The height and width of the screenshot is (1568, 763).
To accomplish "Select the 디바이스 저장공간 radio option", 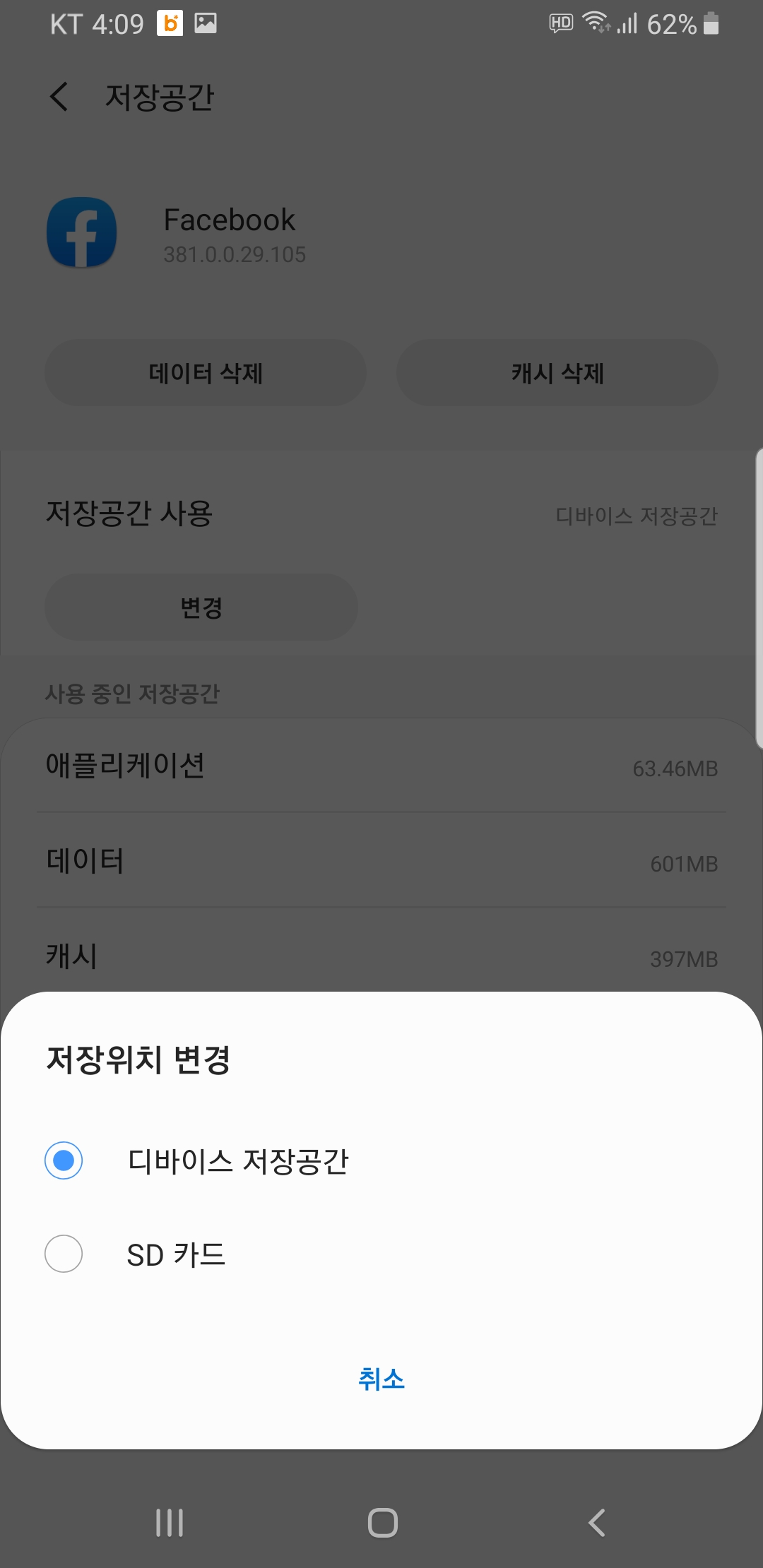I will click(x=64, y=1160).
